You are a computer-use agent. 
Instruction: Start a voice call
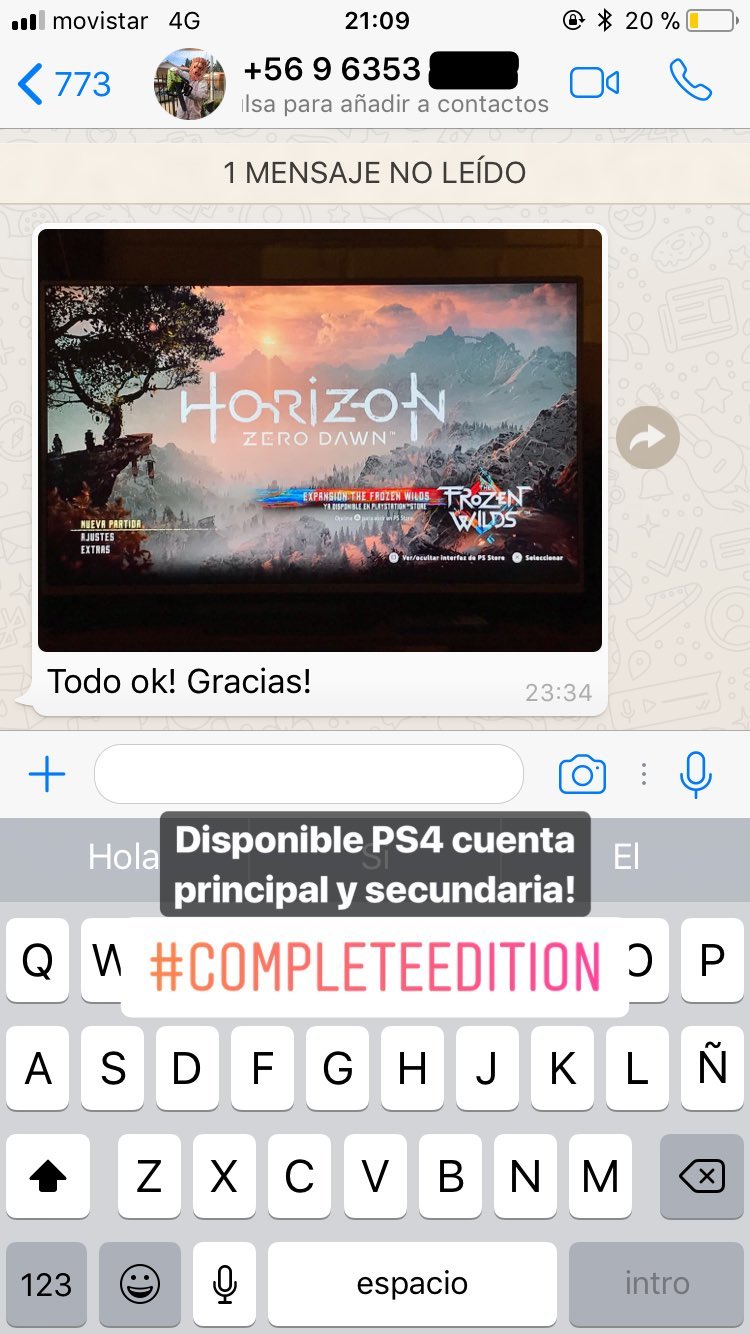(690, 82)
